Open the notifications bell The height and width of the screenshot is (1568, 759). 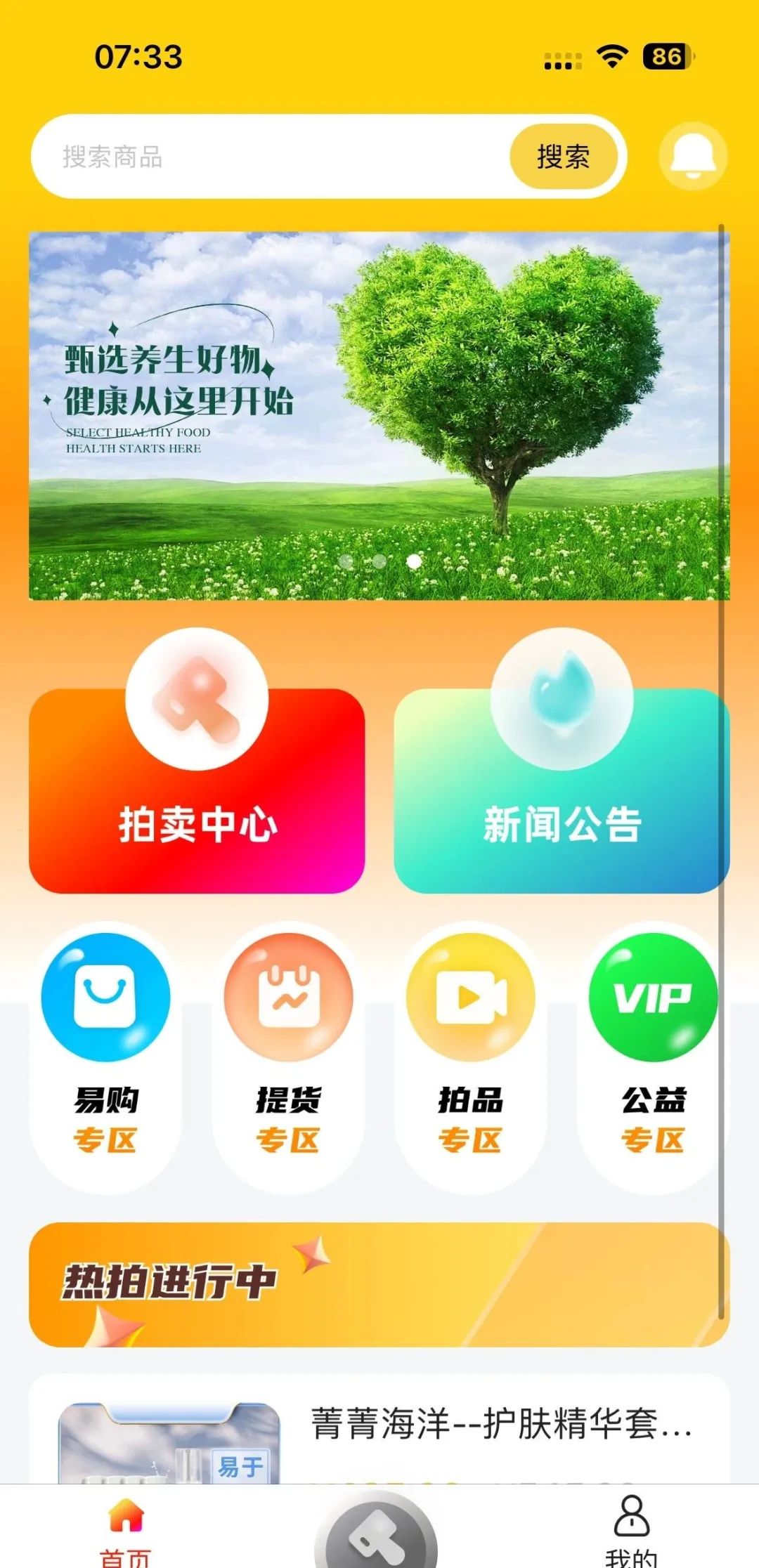coord(693,156)
